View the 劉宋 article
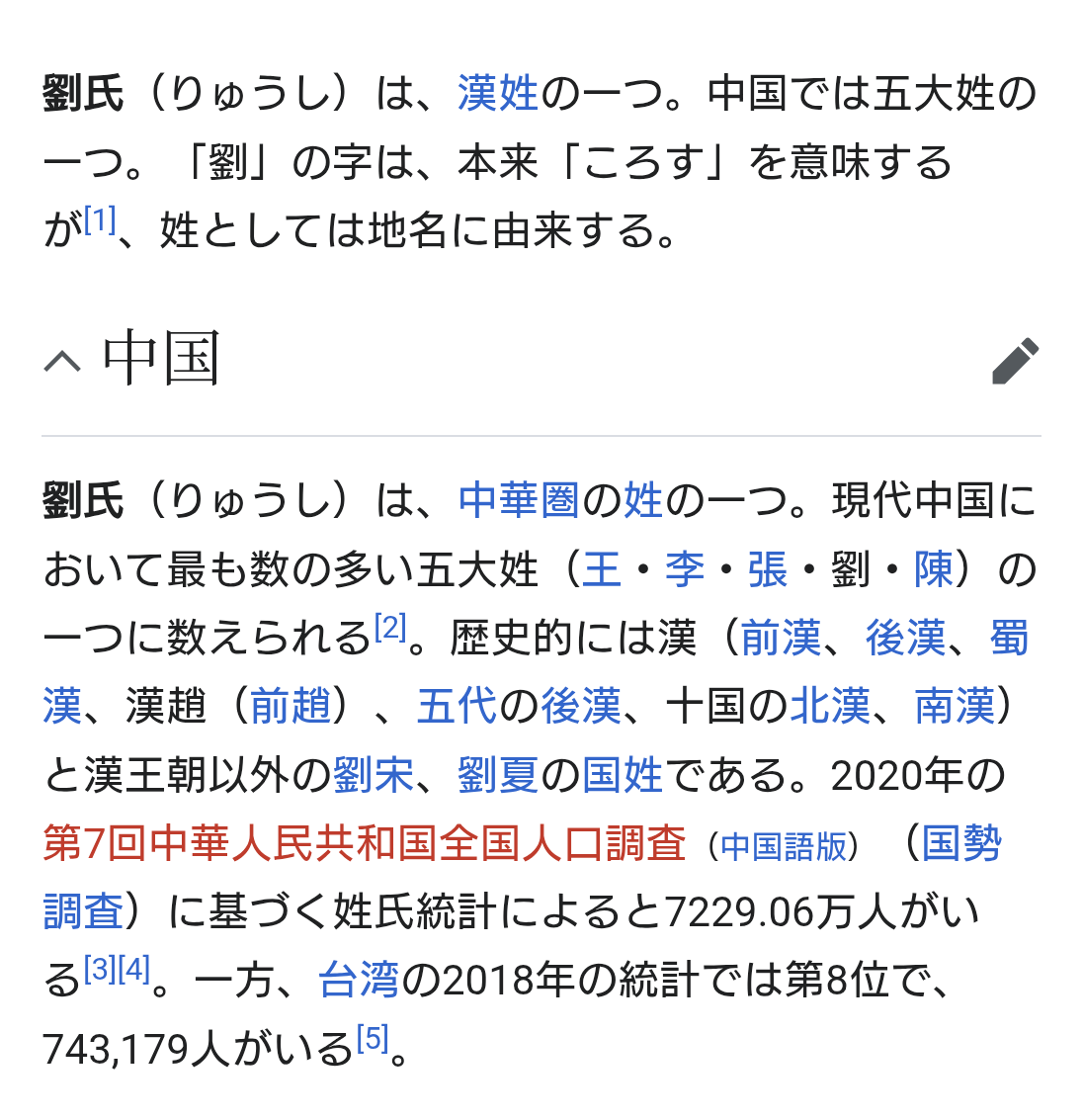This screenshot has height=1120, width=1083. tap(373, 776)
